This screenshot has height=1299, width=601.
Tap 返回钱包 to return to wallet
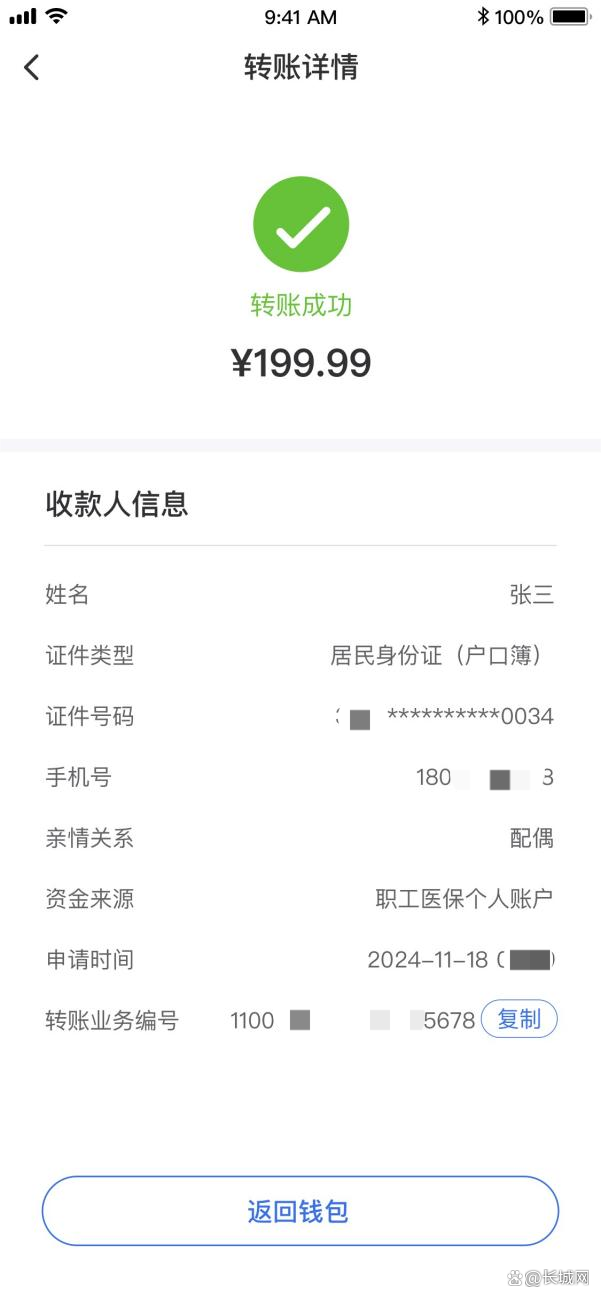click(299, 1211)
